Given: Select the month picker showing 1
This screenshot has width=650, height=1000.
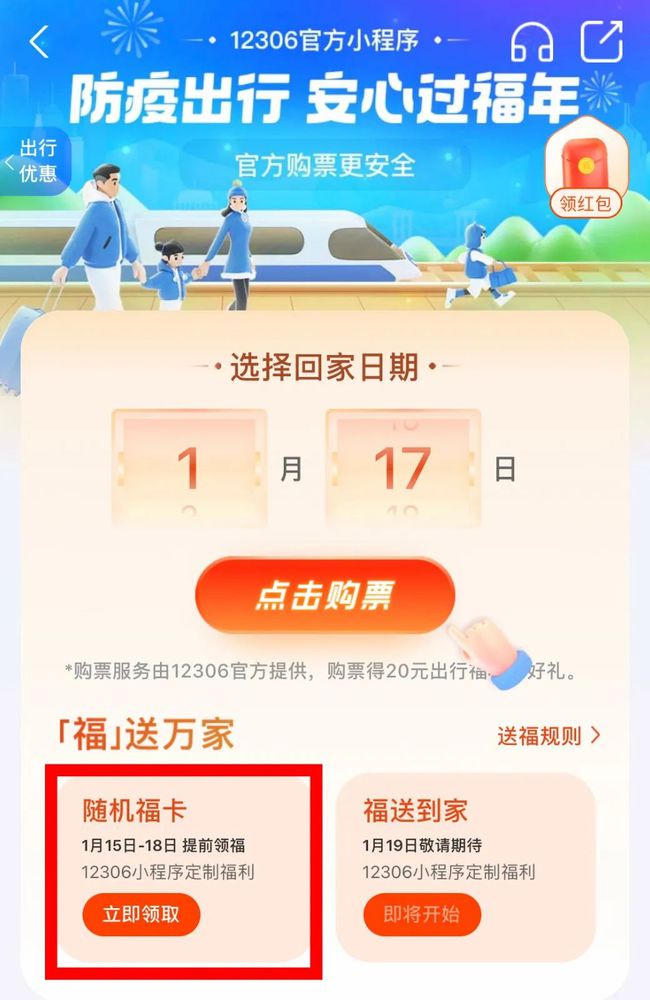Looking at the screenshot, I should [189, 469].
